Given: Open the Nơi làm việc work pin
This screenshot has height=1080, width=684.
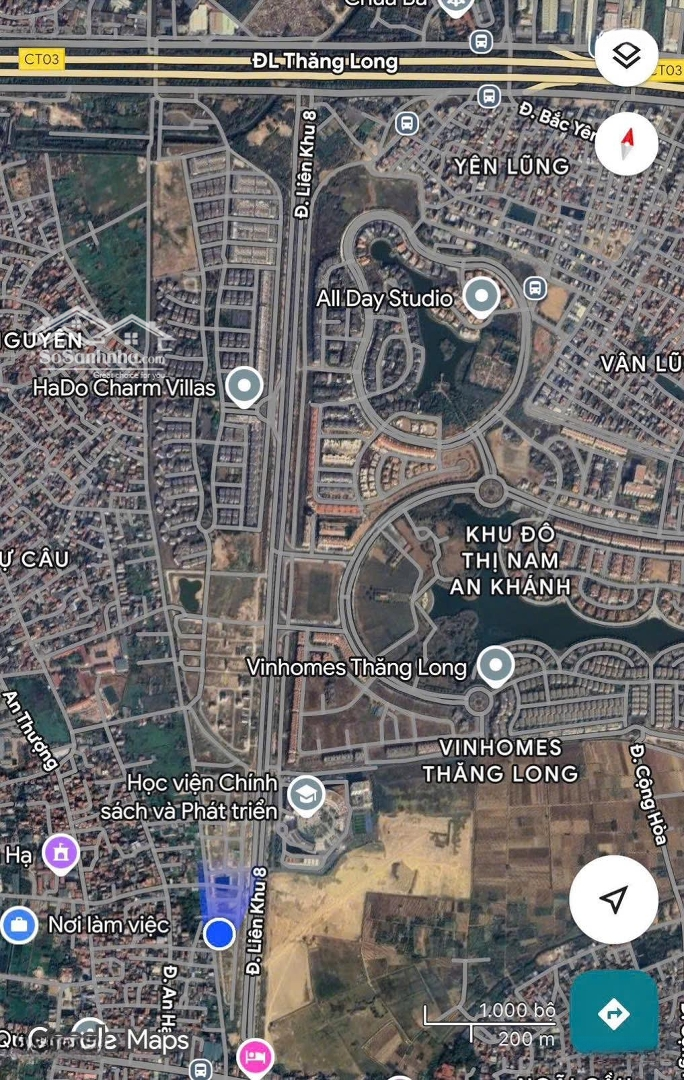Looking at the screenshot, I should click(18, 925).
